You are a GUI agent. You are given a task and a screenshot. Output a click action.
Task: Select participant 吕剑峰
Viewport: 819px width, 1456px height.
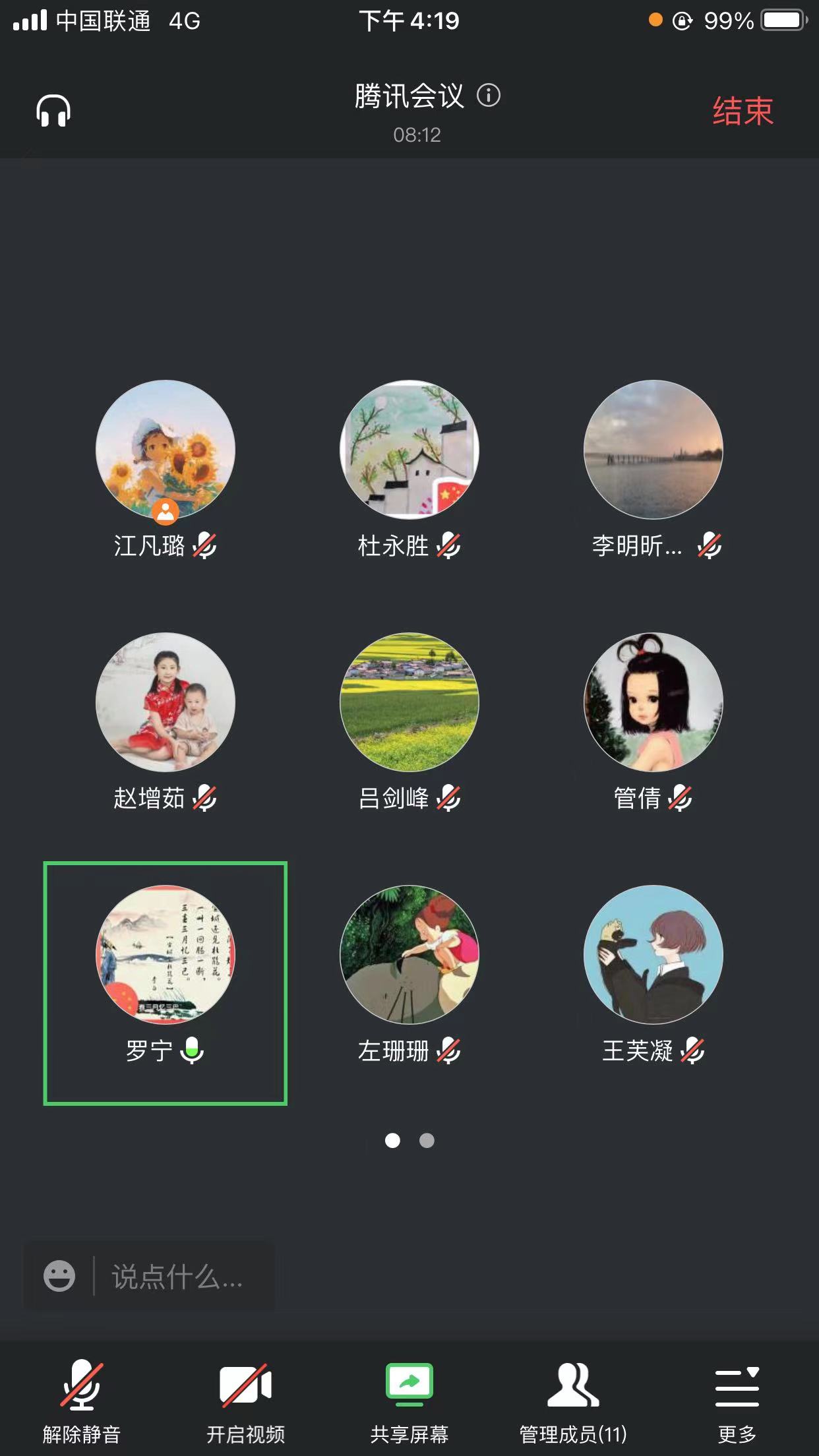click(409, 702)
